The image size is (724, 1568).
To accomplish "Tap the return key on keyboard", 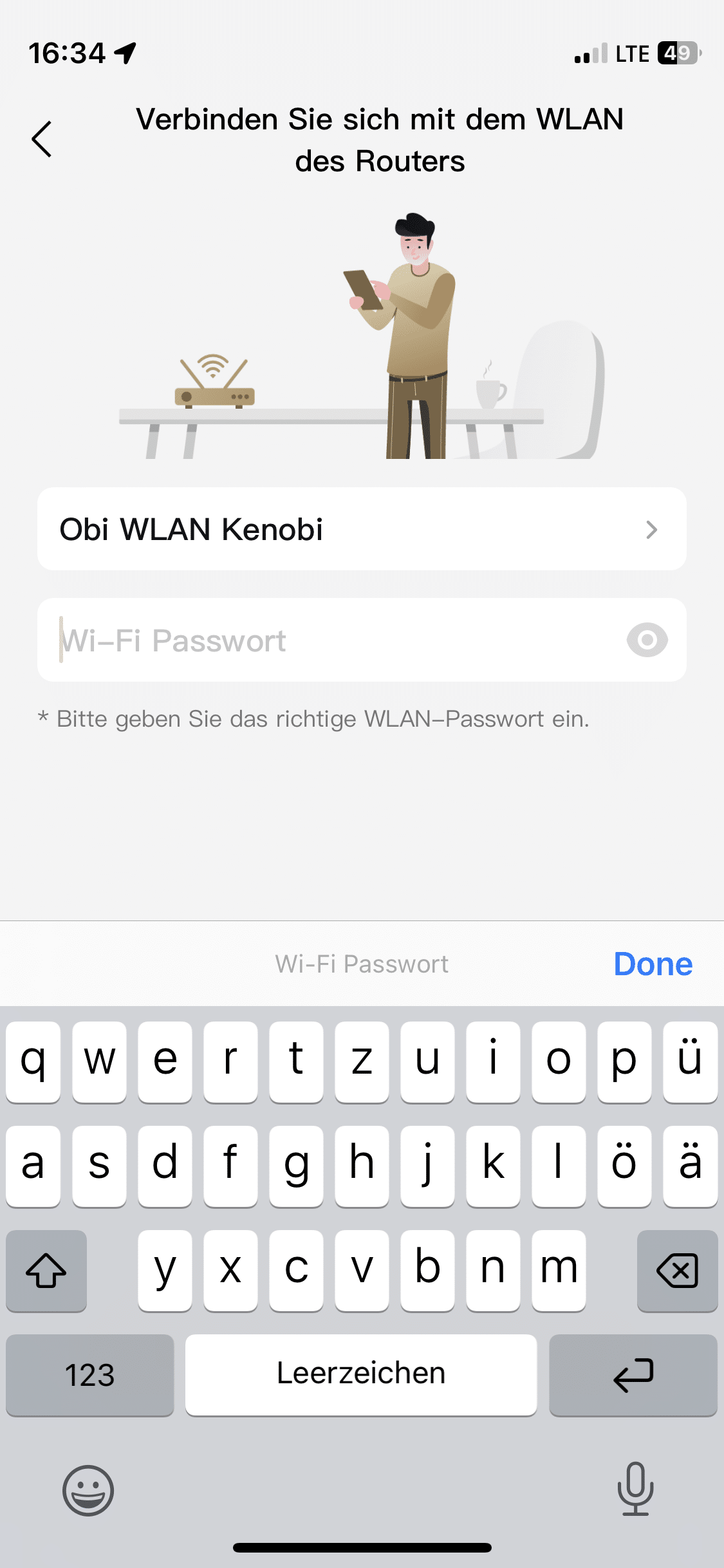I will 633,1375.
